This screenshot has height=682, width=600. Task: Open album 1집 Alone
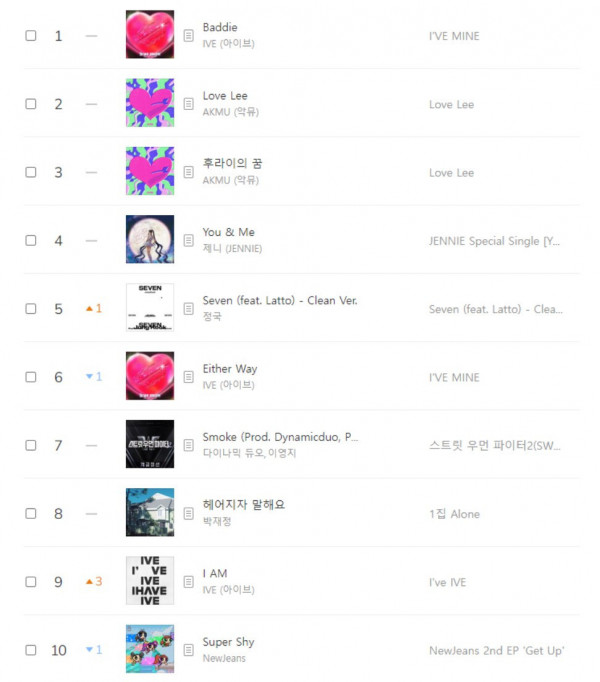454,514
